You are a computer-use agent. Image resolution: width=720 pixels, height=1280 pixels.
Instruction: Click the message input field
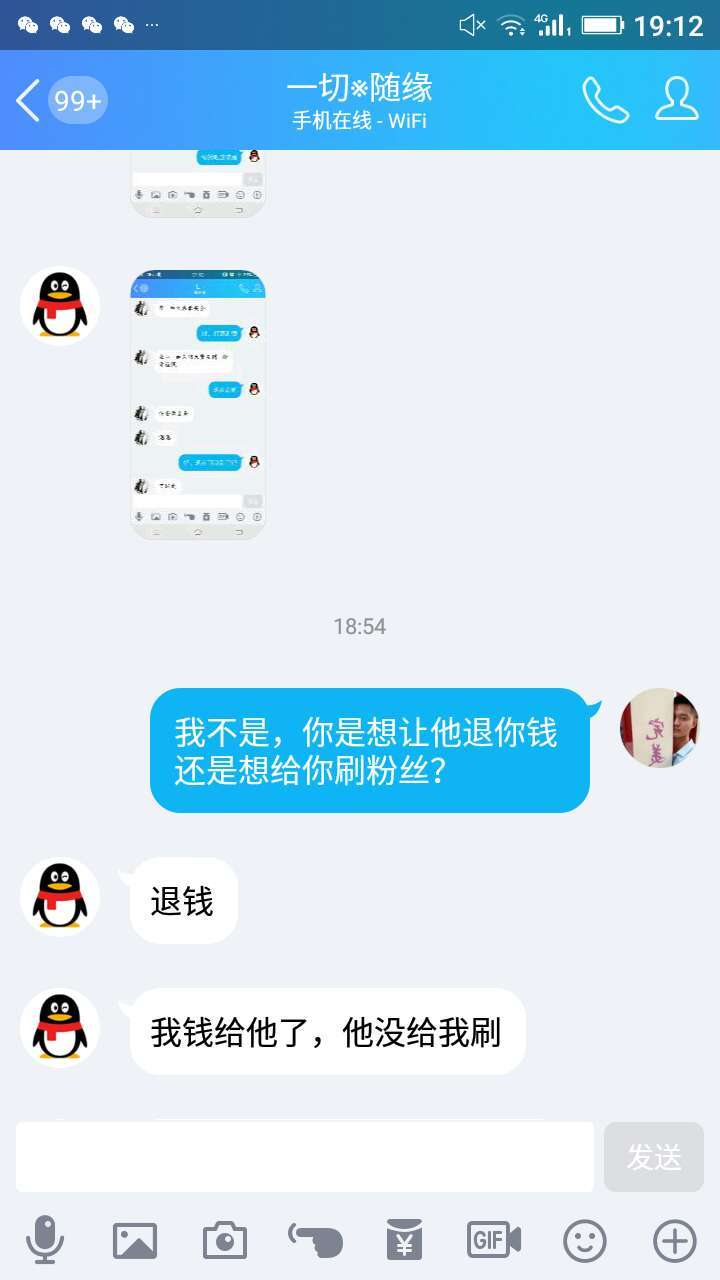(300, 1156)
